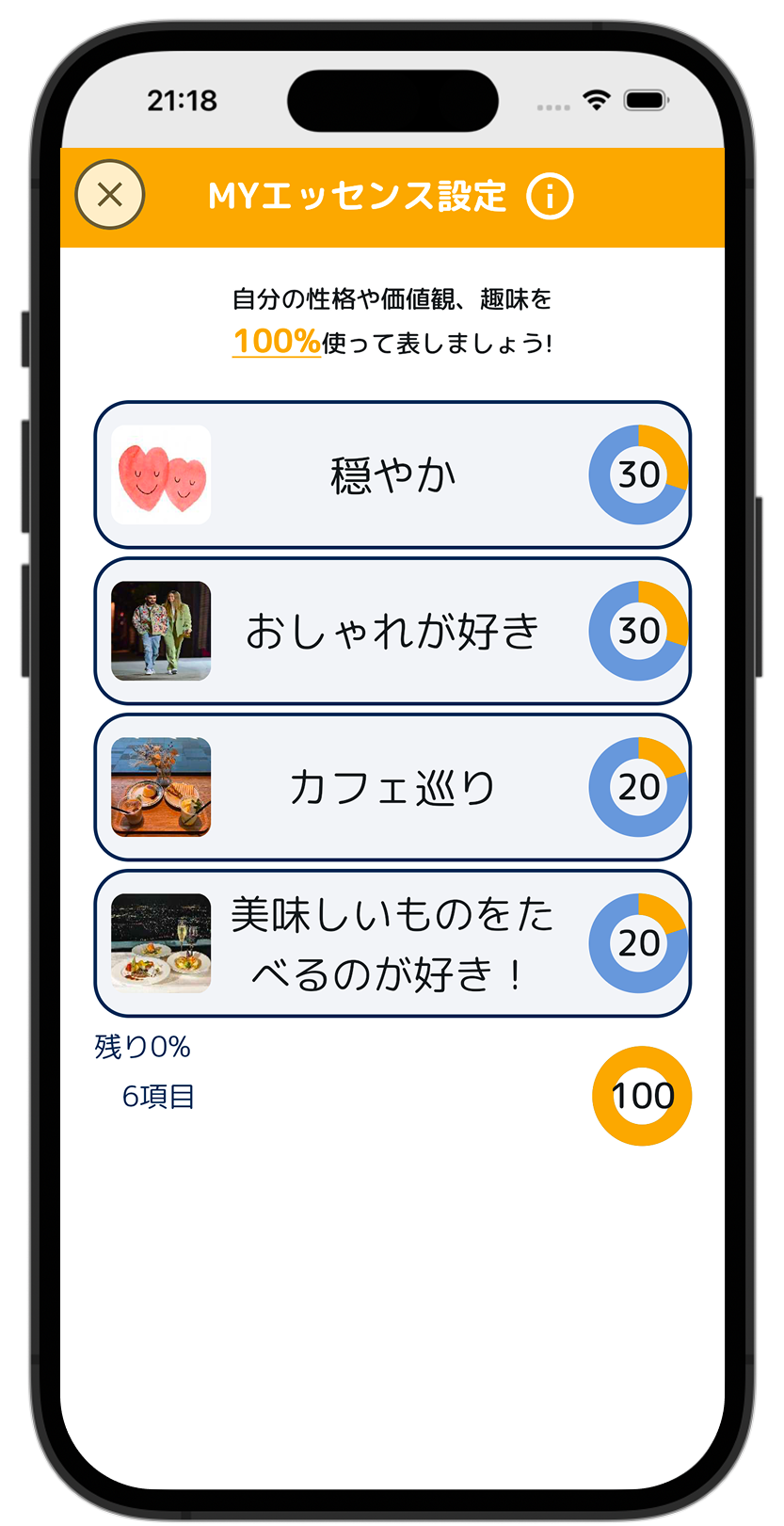Viewport: 784px width, 1526px height.
Task: Open the info tooltip in the header
Action: 552,198
